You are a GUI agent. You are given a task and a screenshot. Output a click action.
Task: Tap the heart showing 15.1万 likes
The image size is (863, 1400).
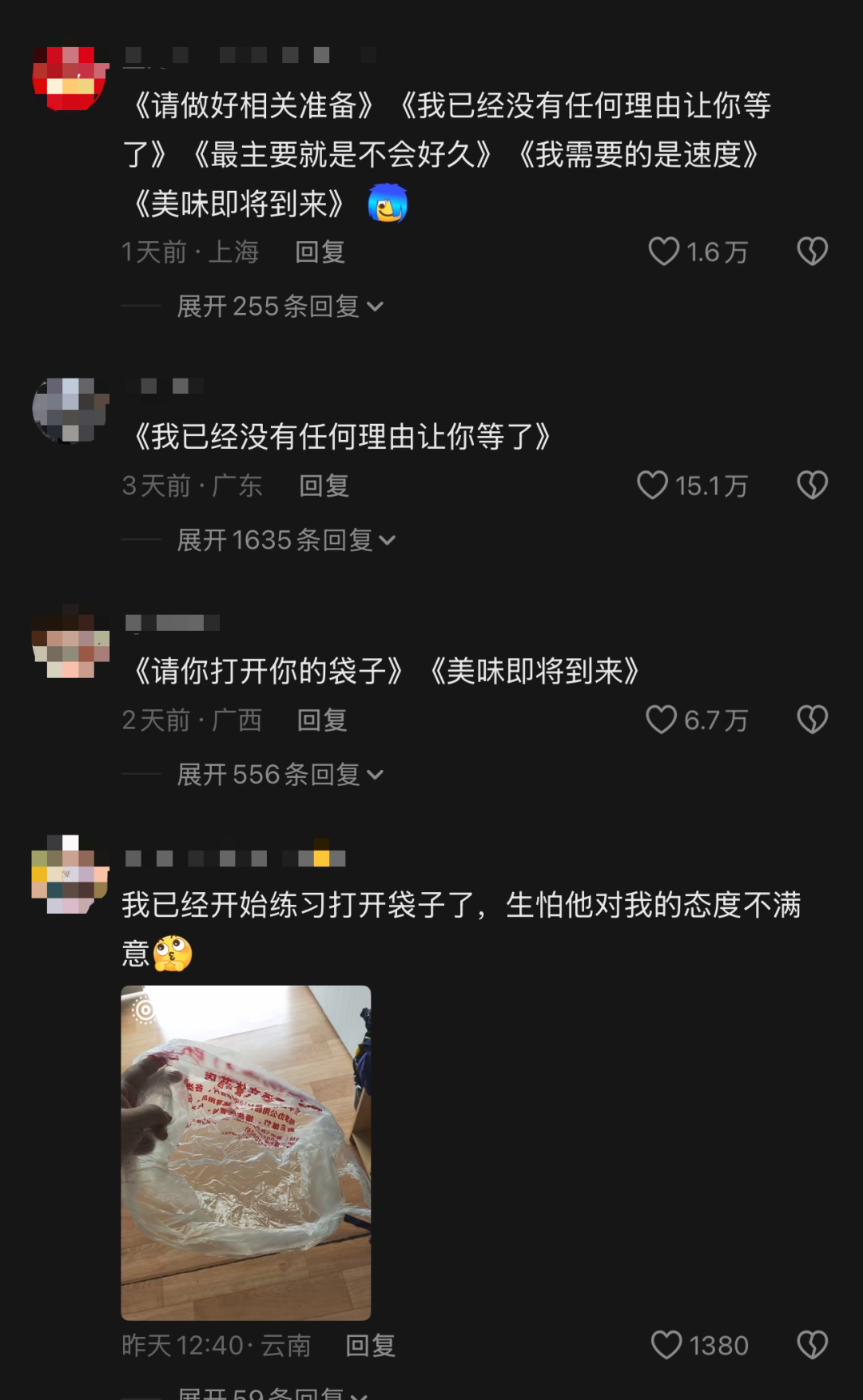[657, 486]
